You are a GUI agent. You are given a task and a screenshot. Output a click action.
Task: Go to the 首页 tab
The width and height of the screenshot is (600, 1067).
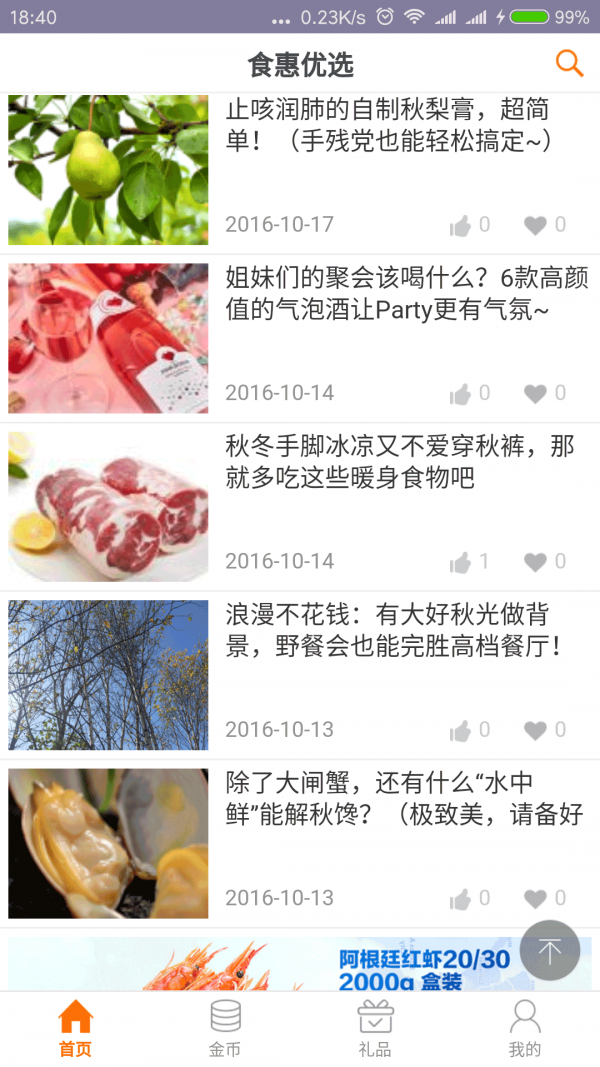[75, 1027]
